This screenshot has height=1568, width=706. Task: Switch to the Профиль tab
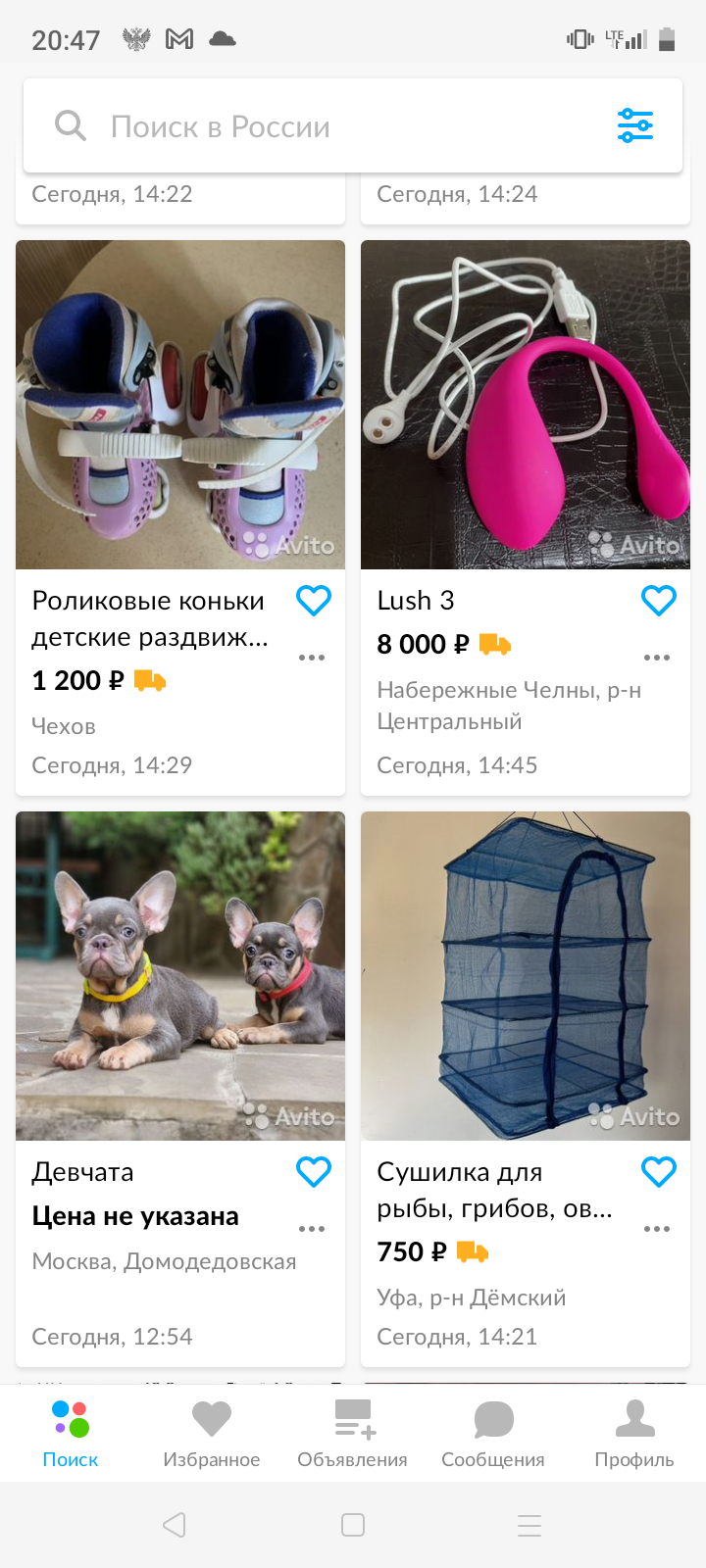coord(634,1433)
